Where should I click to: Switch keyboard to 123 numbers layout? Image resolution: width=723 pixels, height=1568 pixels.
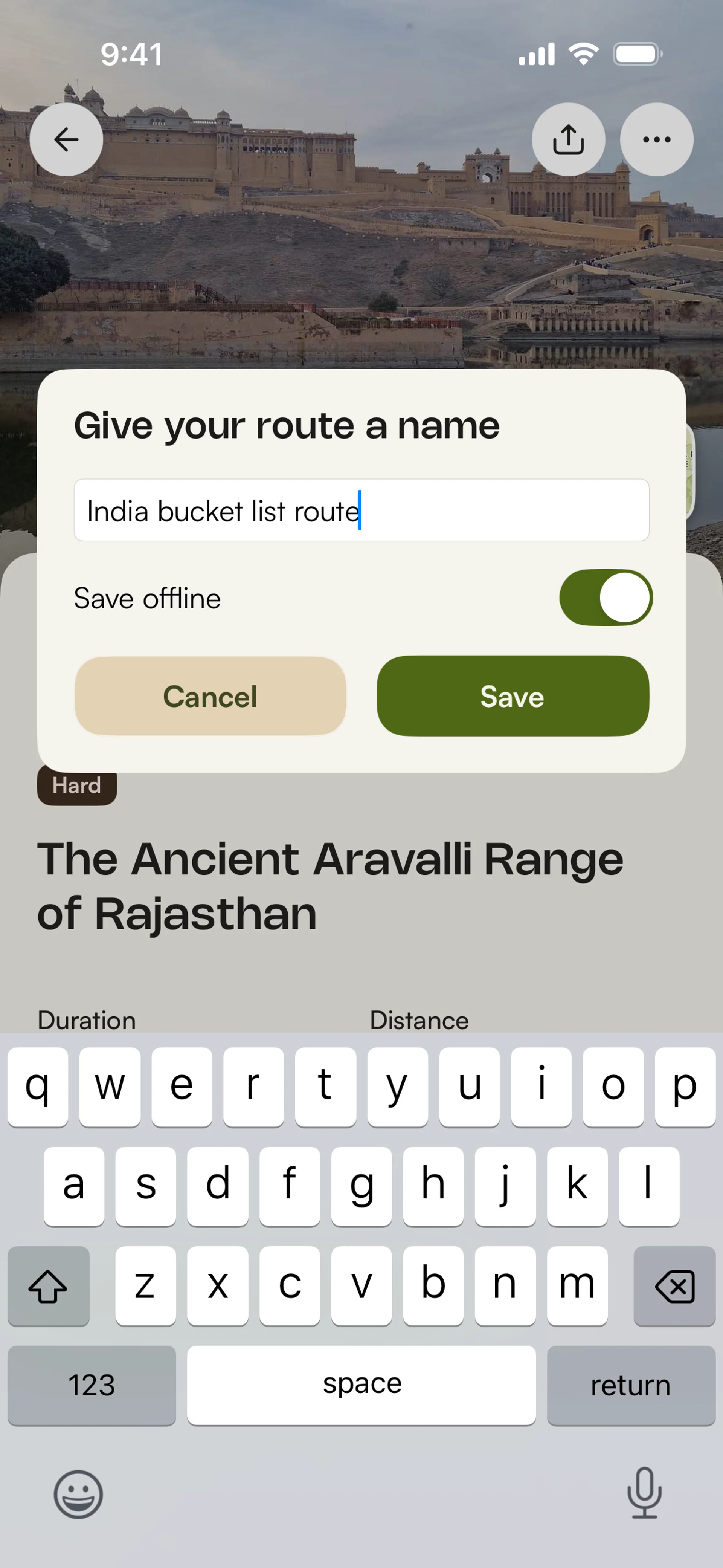(x=91, y=1385)
